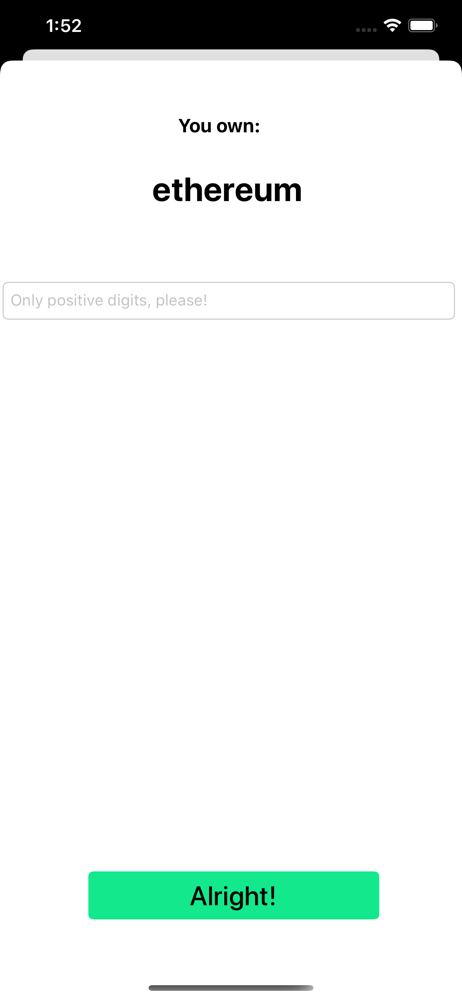Focus the 'Only positive digits' amount field
This screenshot has height=1000, width=462.
(229, 300)
